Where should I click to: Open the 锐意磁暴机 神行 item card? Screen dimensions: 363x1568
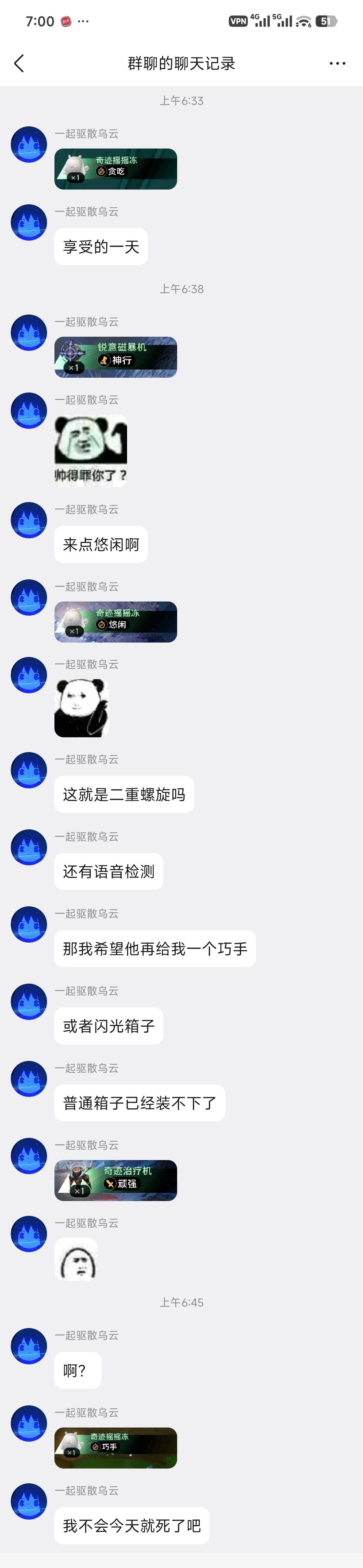click(x=116, y=357)
